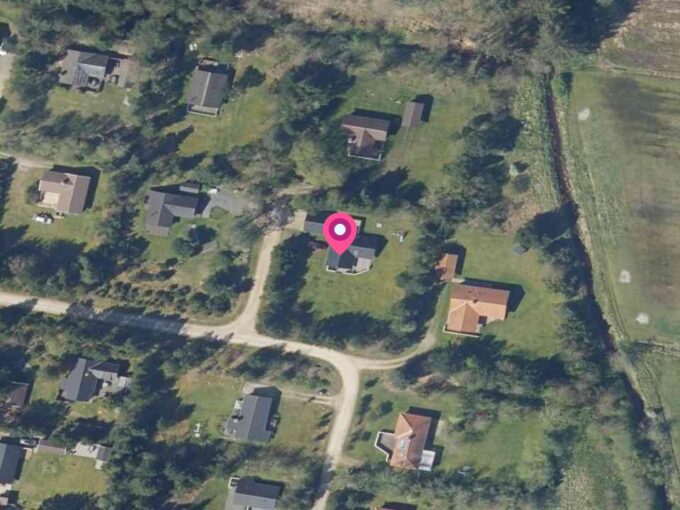680x510 pixels.
Task: Tap the pink location pin marker
Action: click(340, 232)
